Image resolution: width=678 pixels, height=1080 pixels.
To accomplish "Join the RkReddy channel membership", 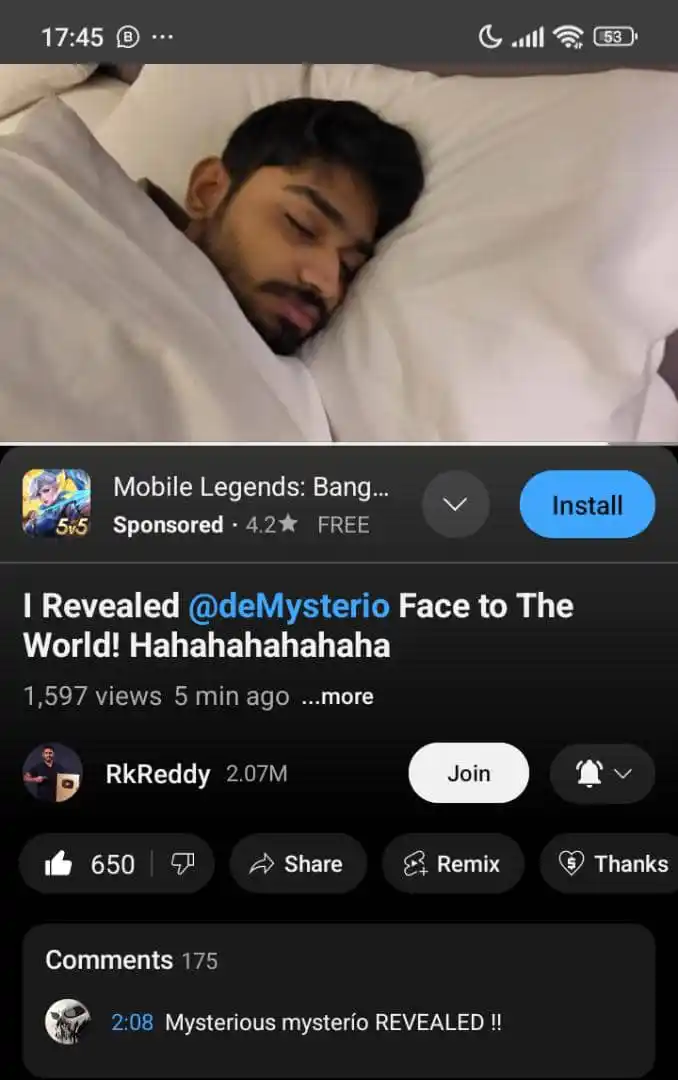I will click(468, 773).
